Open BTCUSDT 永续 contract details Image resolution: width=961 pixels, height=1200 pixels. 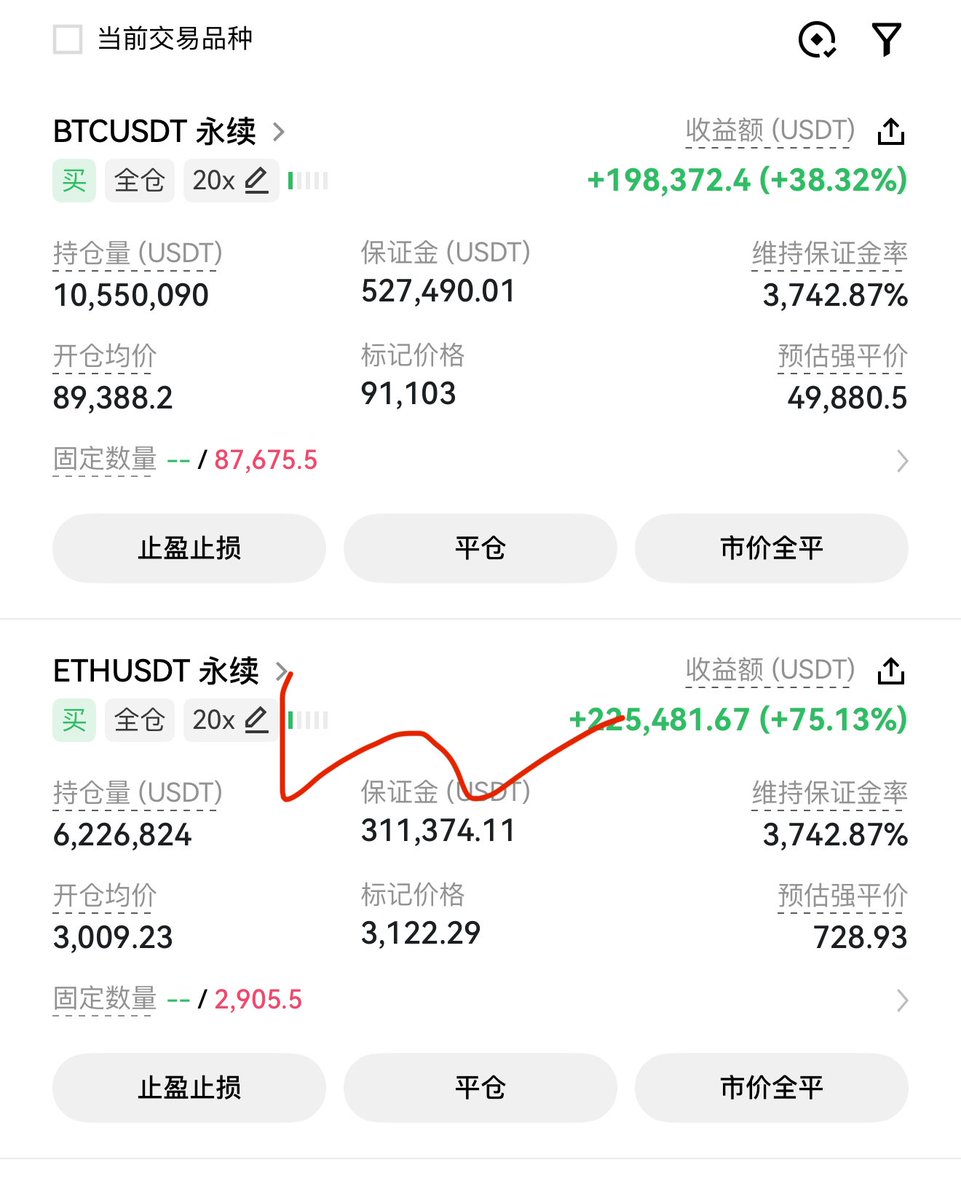170,131
